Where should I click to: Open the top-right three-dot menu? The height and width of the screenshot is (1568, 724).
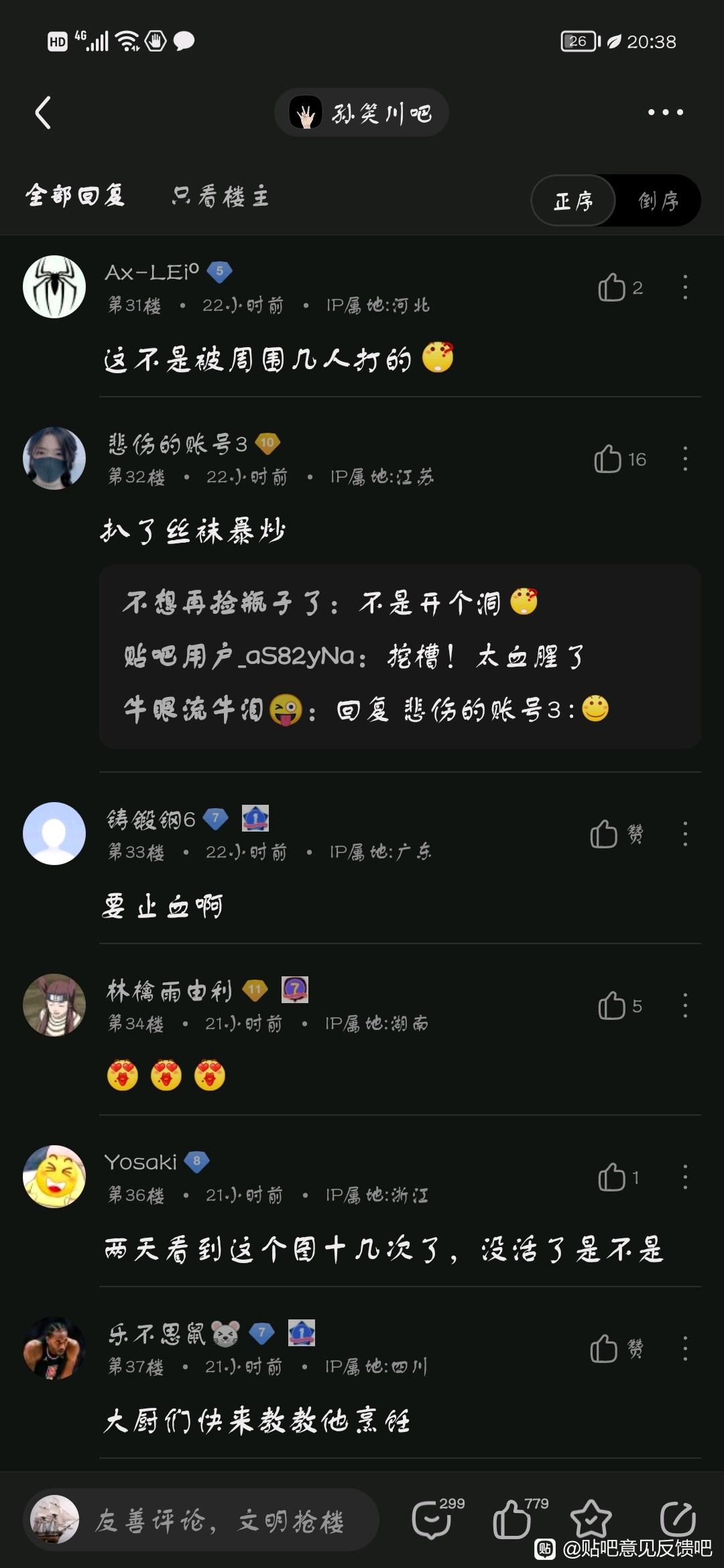pyautogui.click(x=665, y=113)
